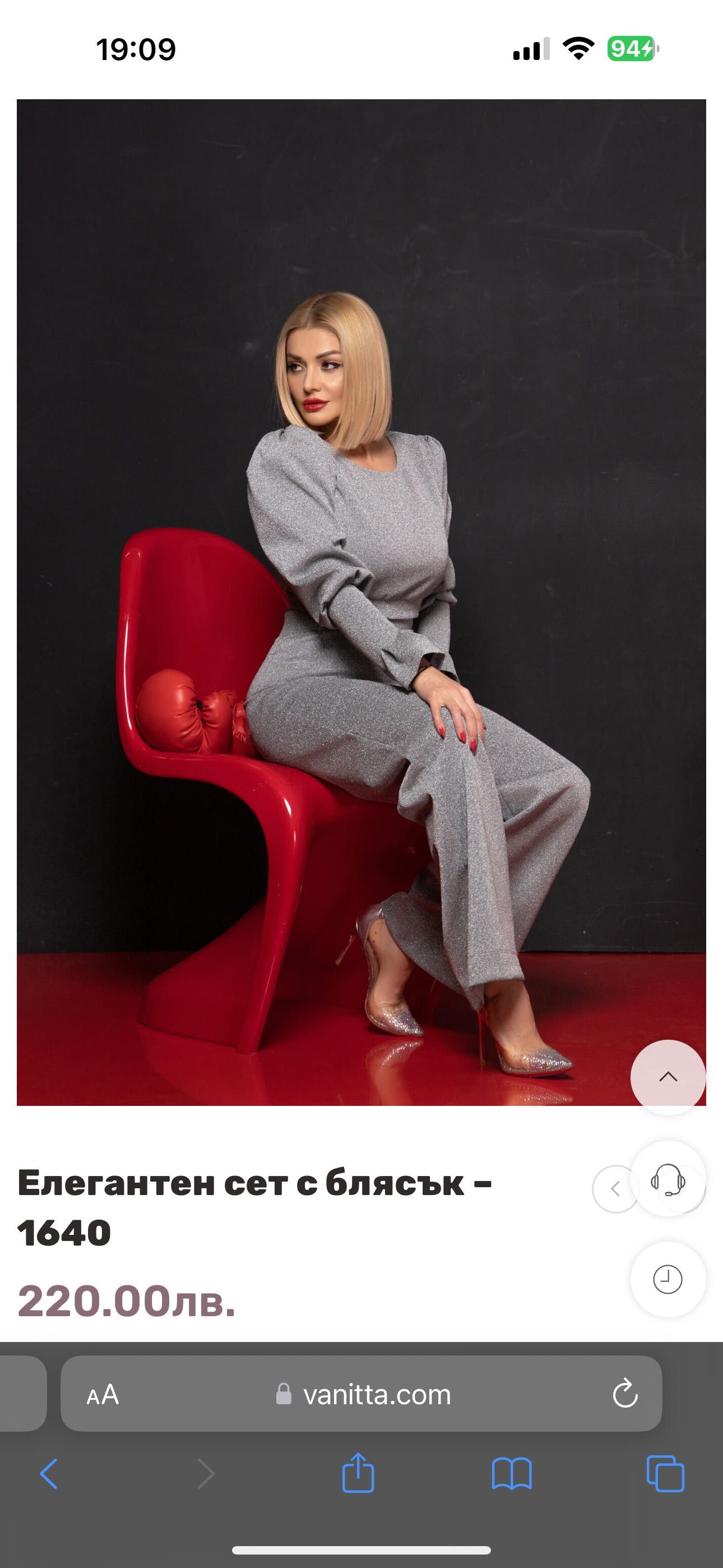This screenshot has height=1568, width=723.
Task: Reload the vanitta.com page
Action: click(624, 1395)
